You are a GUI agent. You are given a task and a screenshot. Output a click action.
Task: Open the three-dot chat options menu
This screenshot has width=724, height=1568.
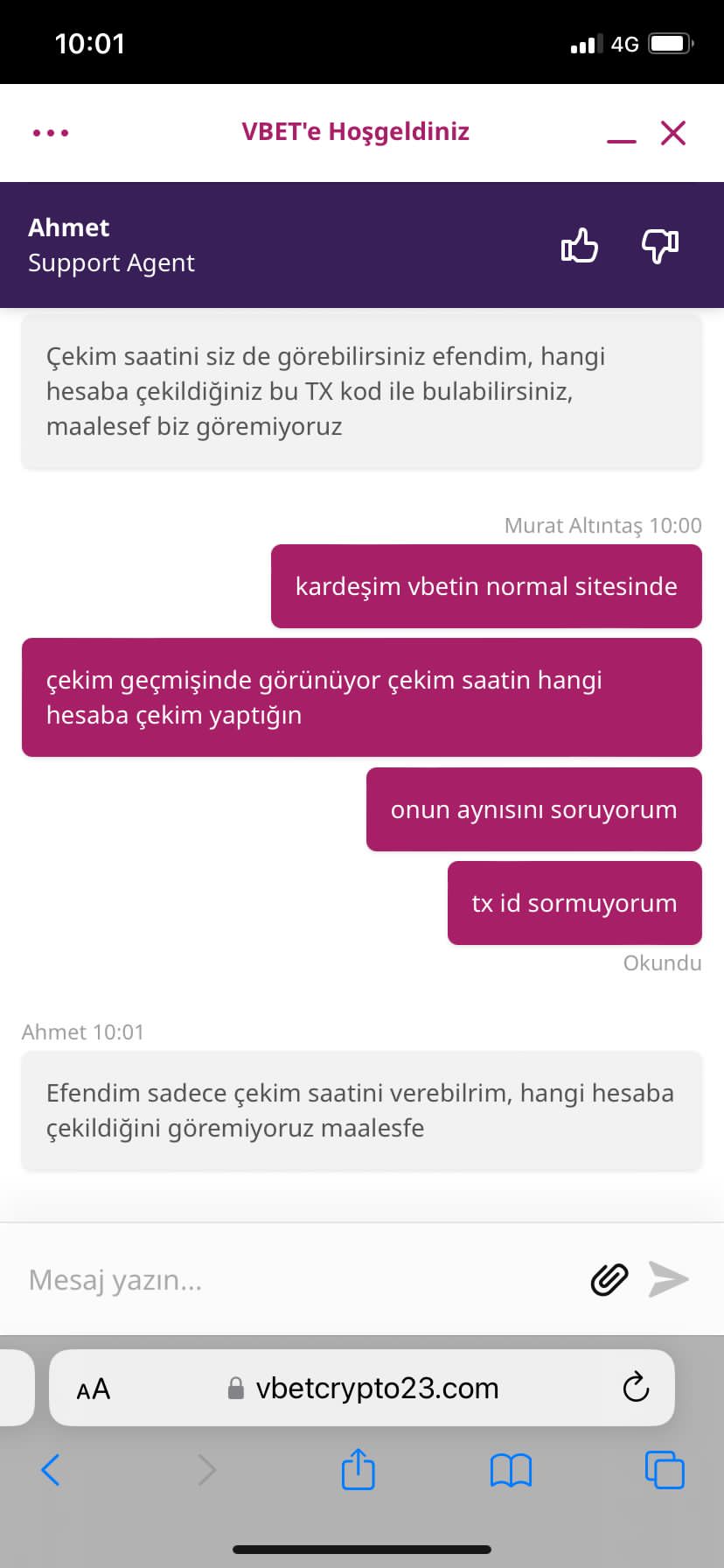51,133
